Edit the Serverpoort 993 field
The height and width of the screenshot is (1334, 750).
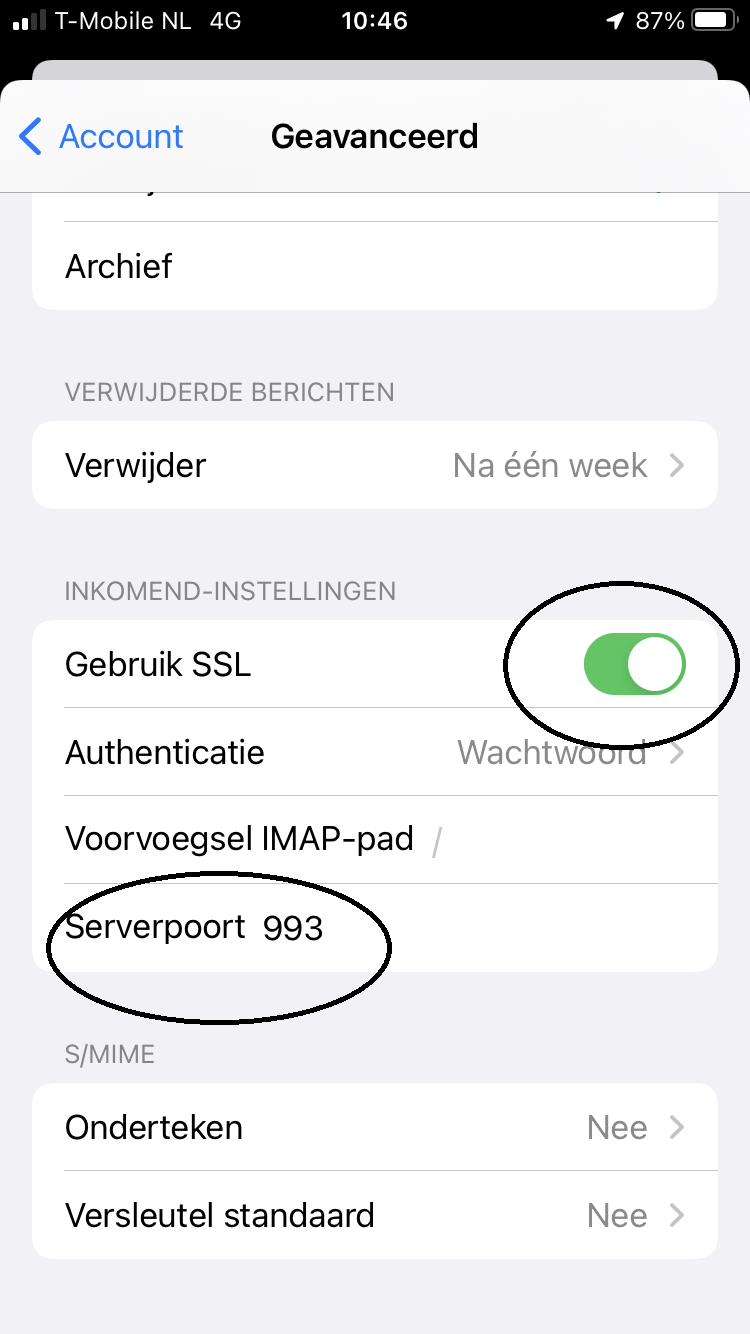pos(375,927)
